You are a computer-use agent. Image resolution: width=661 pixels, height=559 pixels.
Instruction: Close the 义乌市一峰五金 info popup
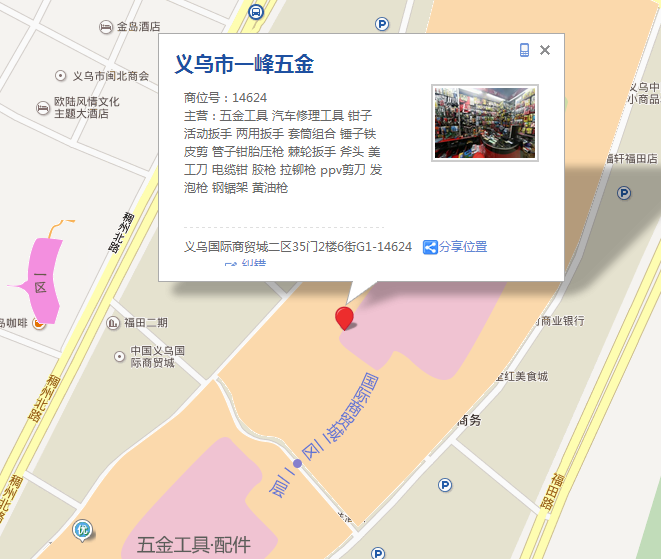[545, 50]
